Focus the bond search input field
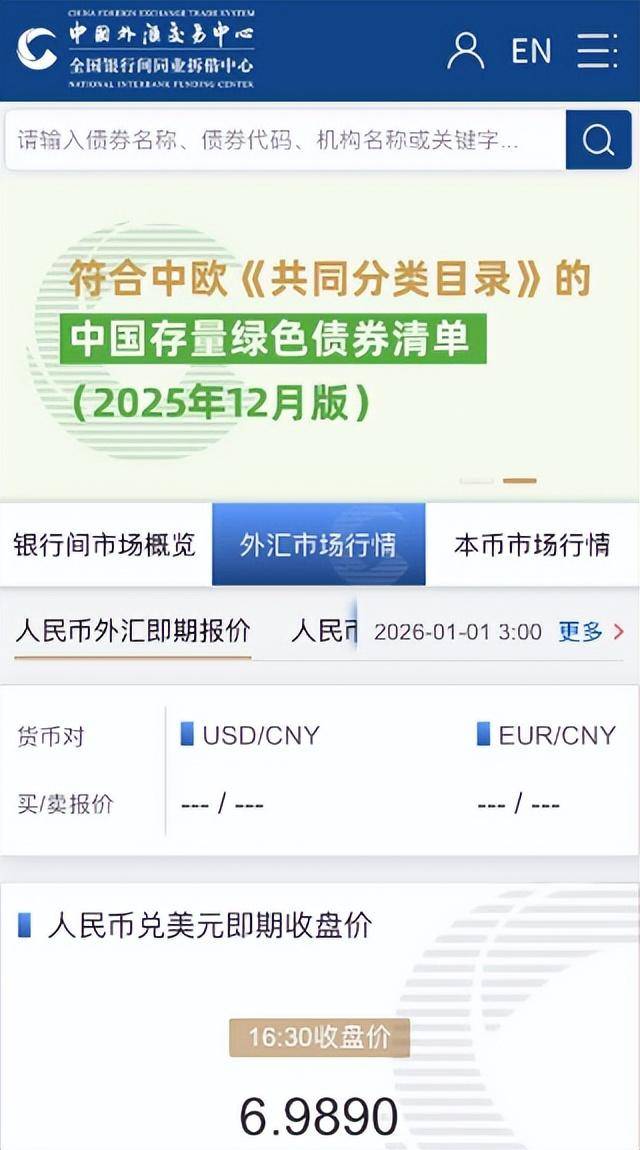This screenshot has height=1150, width=640. point(285,140)
